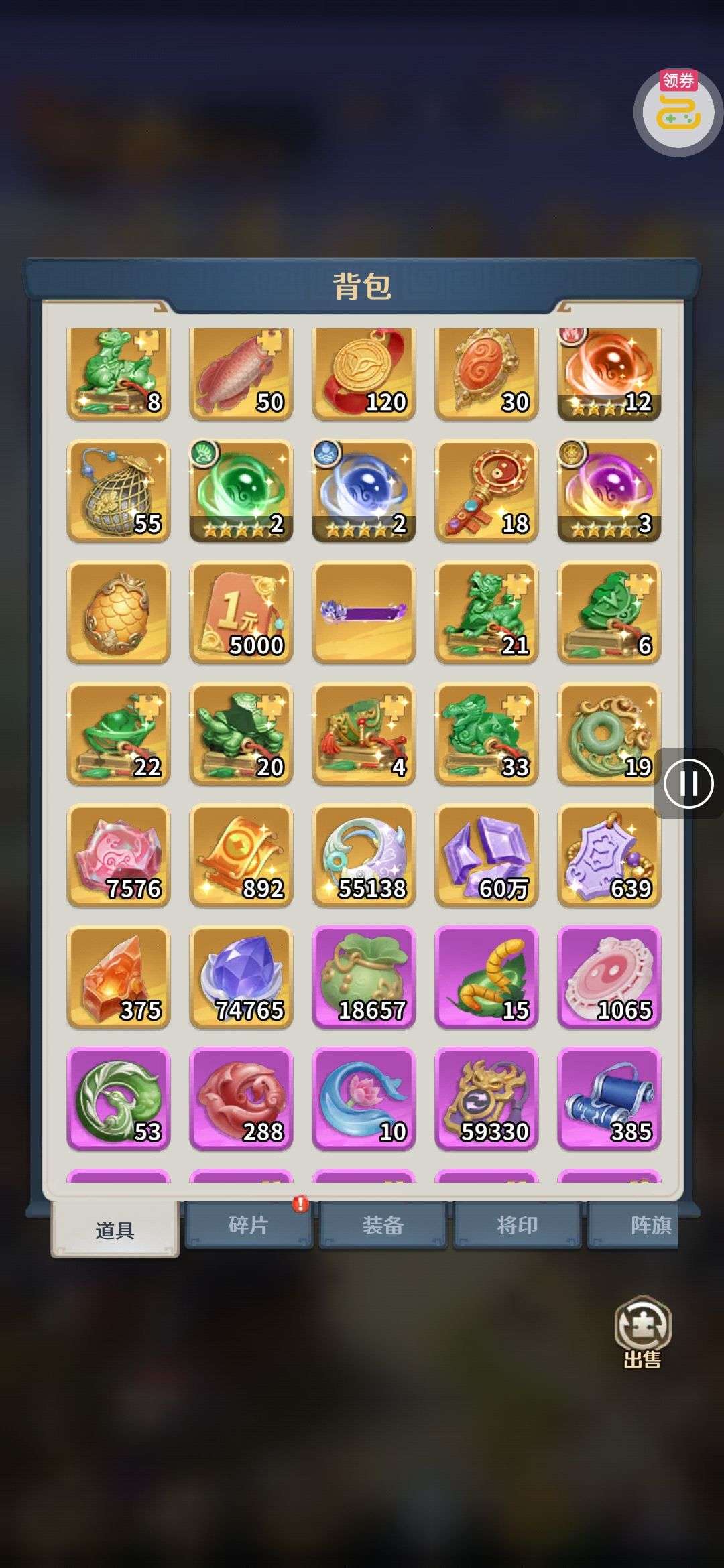The width and height of the screenshot is (724, 1568).
Task: Select the purple crystals item with 60万
Action: [x=487, y=856]
